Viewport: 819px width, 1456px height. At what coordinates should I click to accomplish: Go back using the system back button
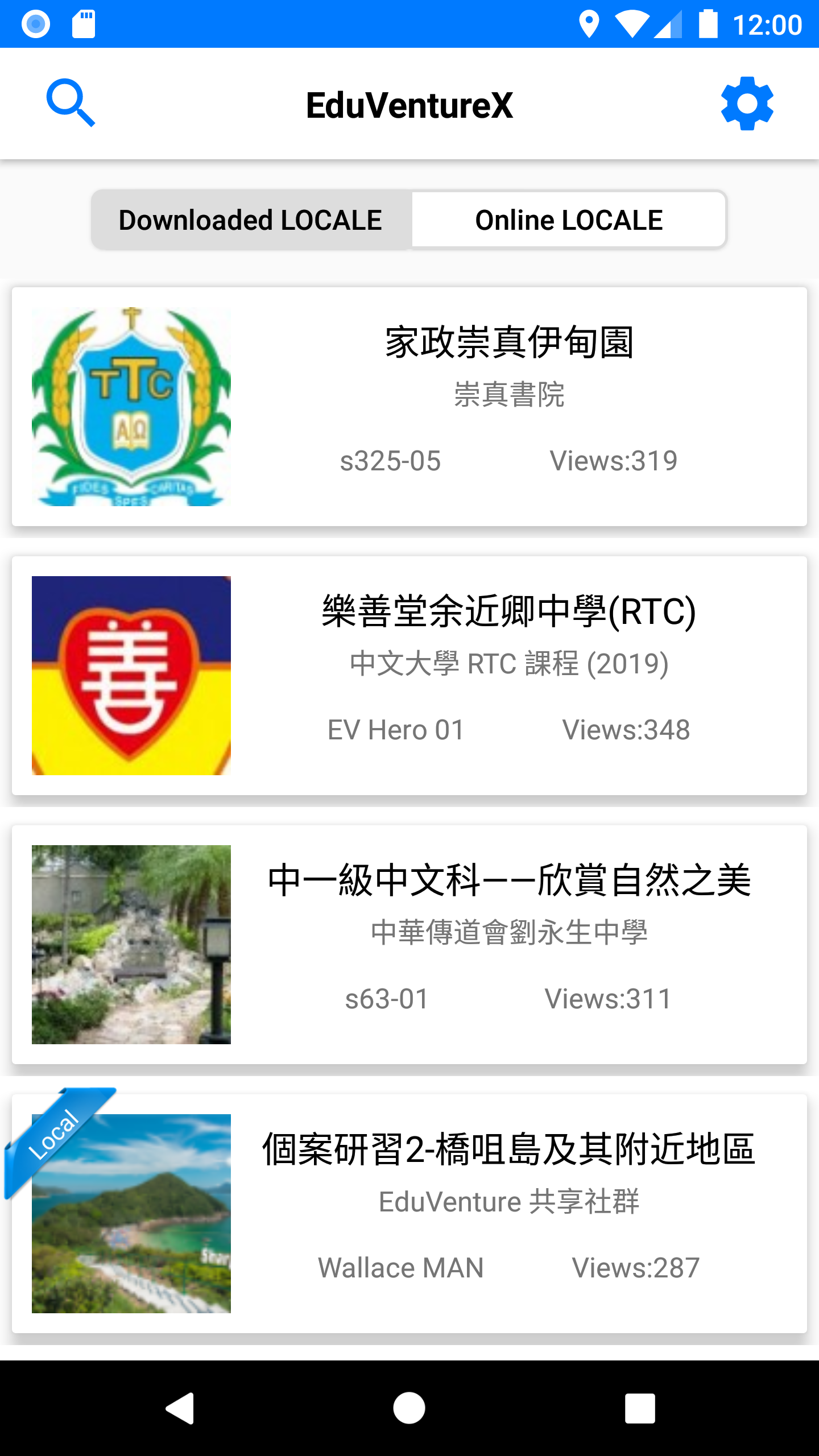pos(180,1408)
